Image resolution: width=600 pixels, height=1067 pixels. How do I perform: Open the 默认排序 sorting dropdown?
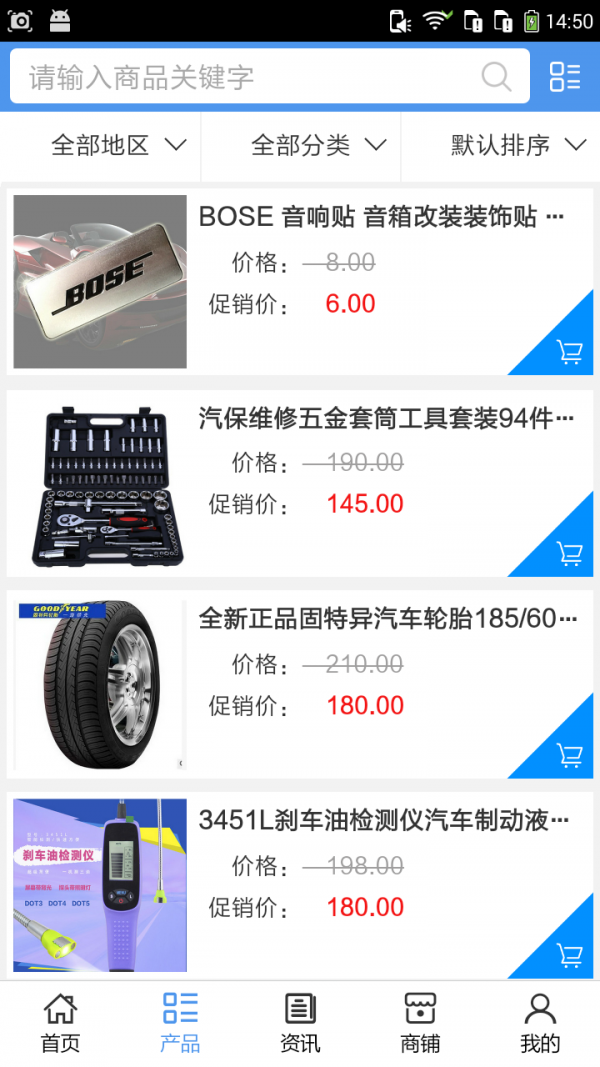[x=517, y=146]
